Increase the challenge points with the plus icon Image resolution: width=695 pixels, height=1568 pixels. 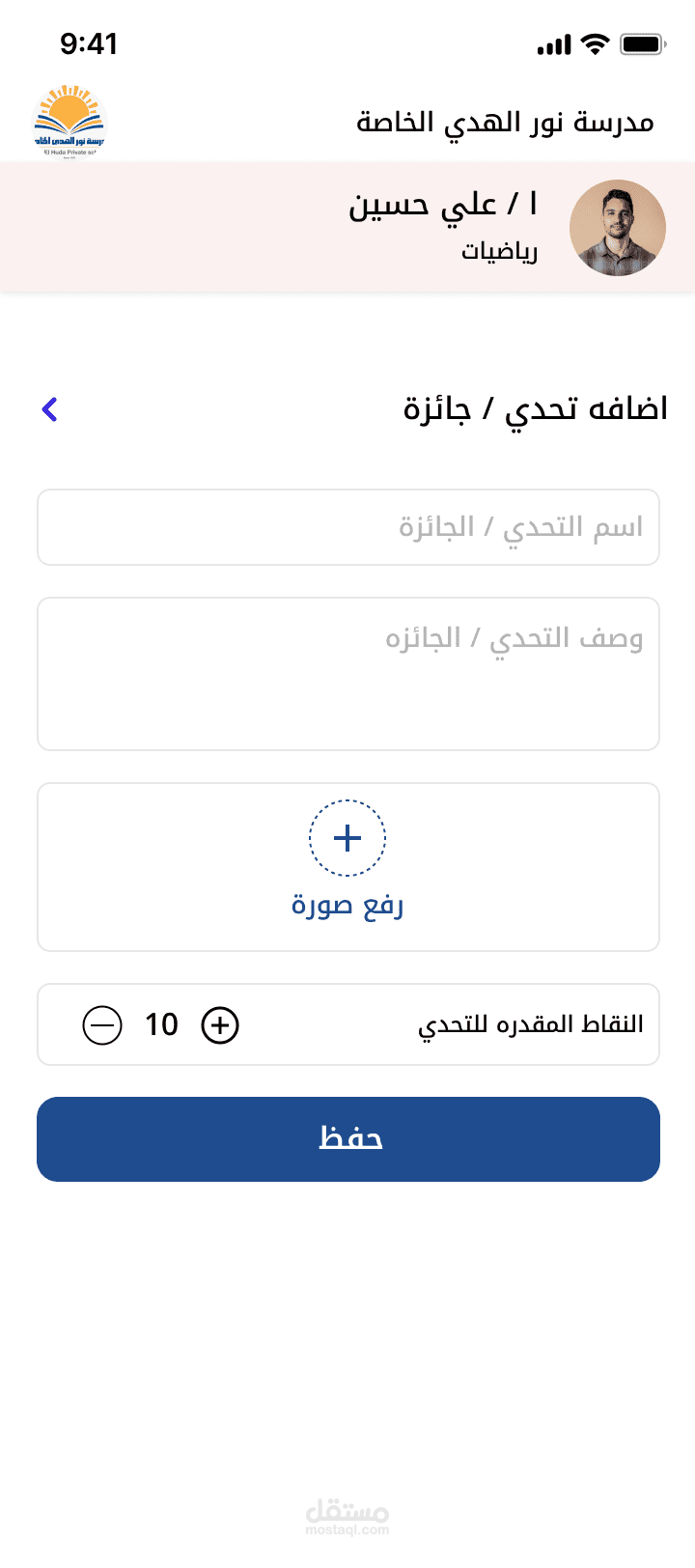(220, 1024)
